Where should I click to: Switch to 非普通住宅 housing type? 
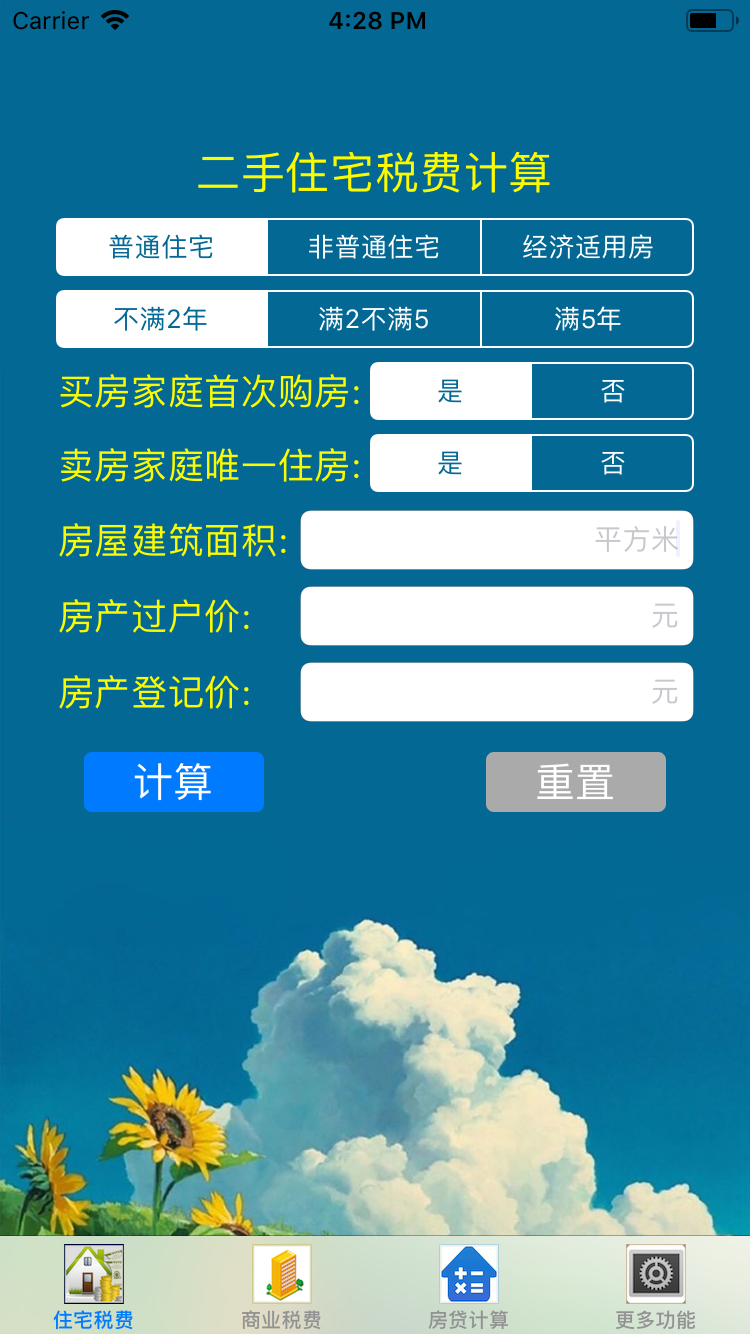pos(374,247)
